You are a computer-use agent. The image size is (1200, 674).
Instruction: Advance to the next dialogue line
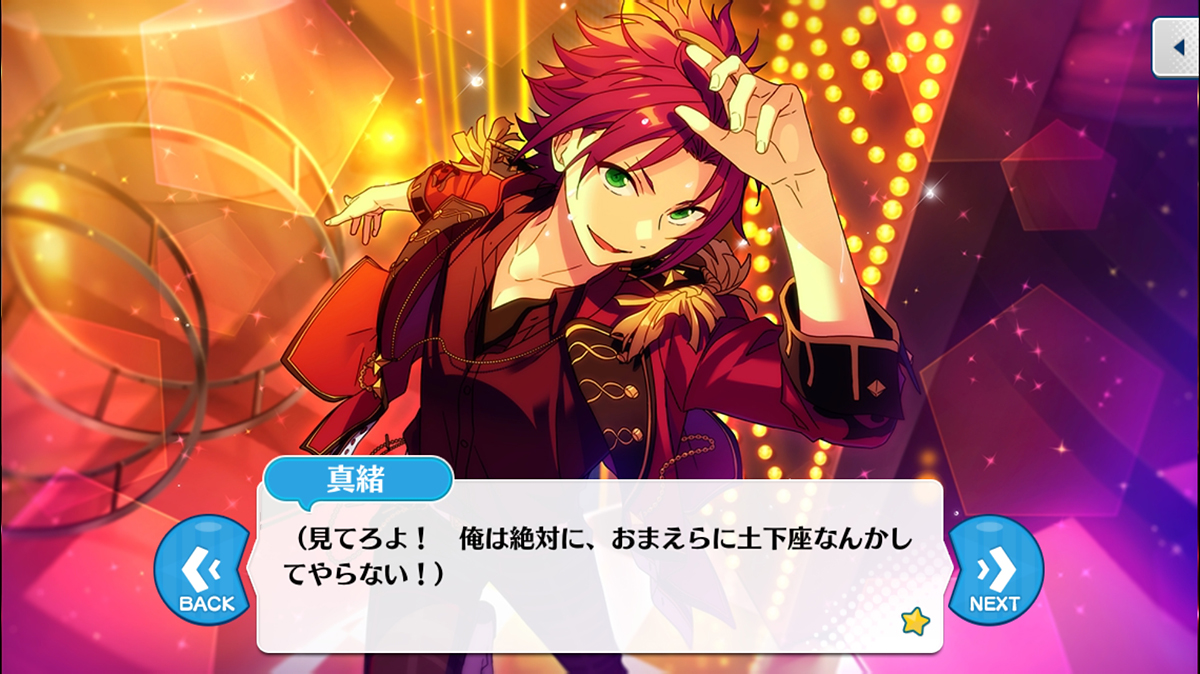click(994, 572)
